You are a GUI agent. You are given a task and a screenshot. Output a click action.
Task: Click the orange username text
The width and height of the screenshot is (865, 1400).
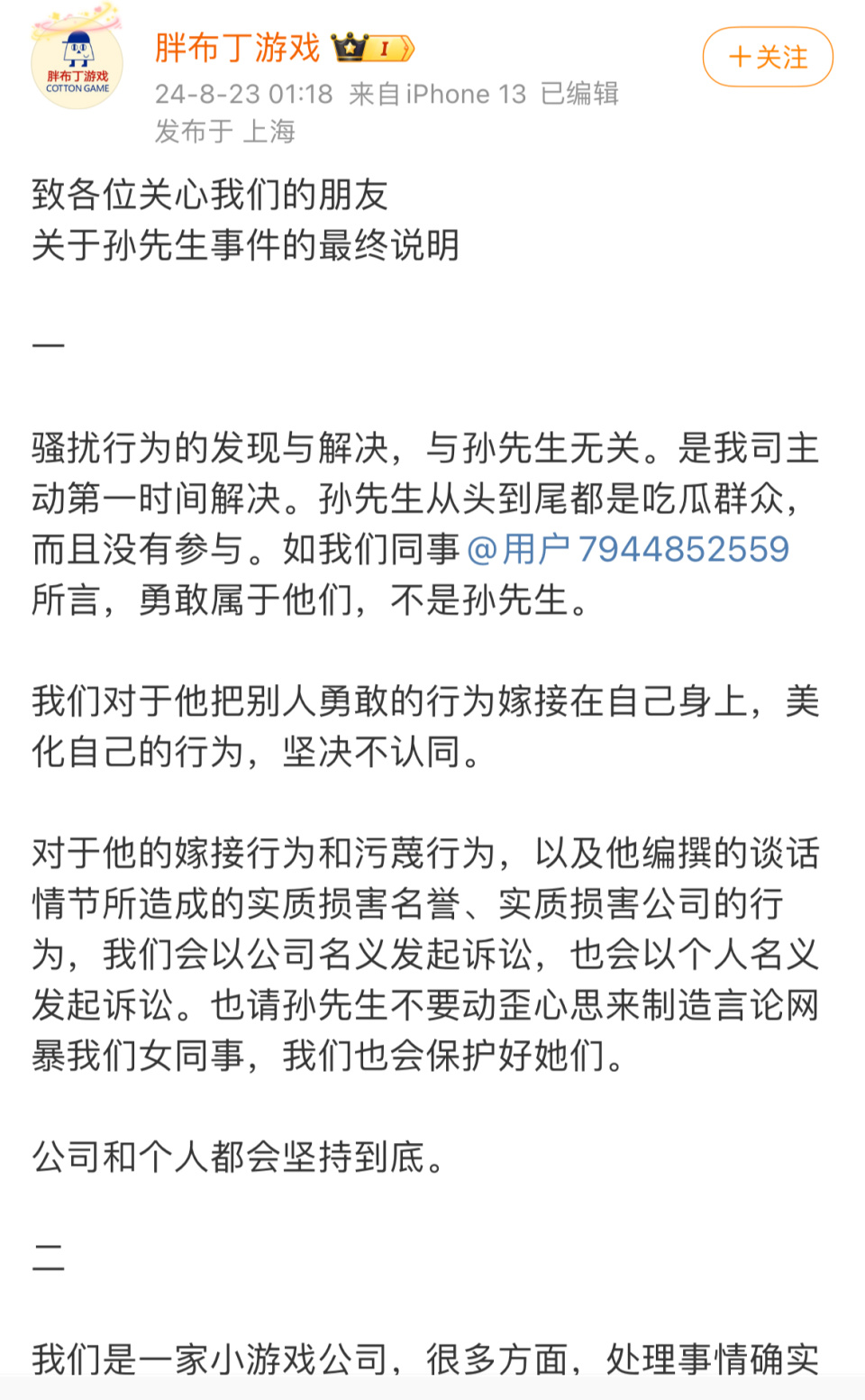[236, 50]
